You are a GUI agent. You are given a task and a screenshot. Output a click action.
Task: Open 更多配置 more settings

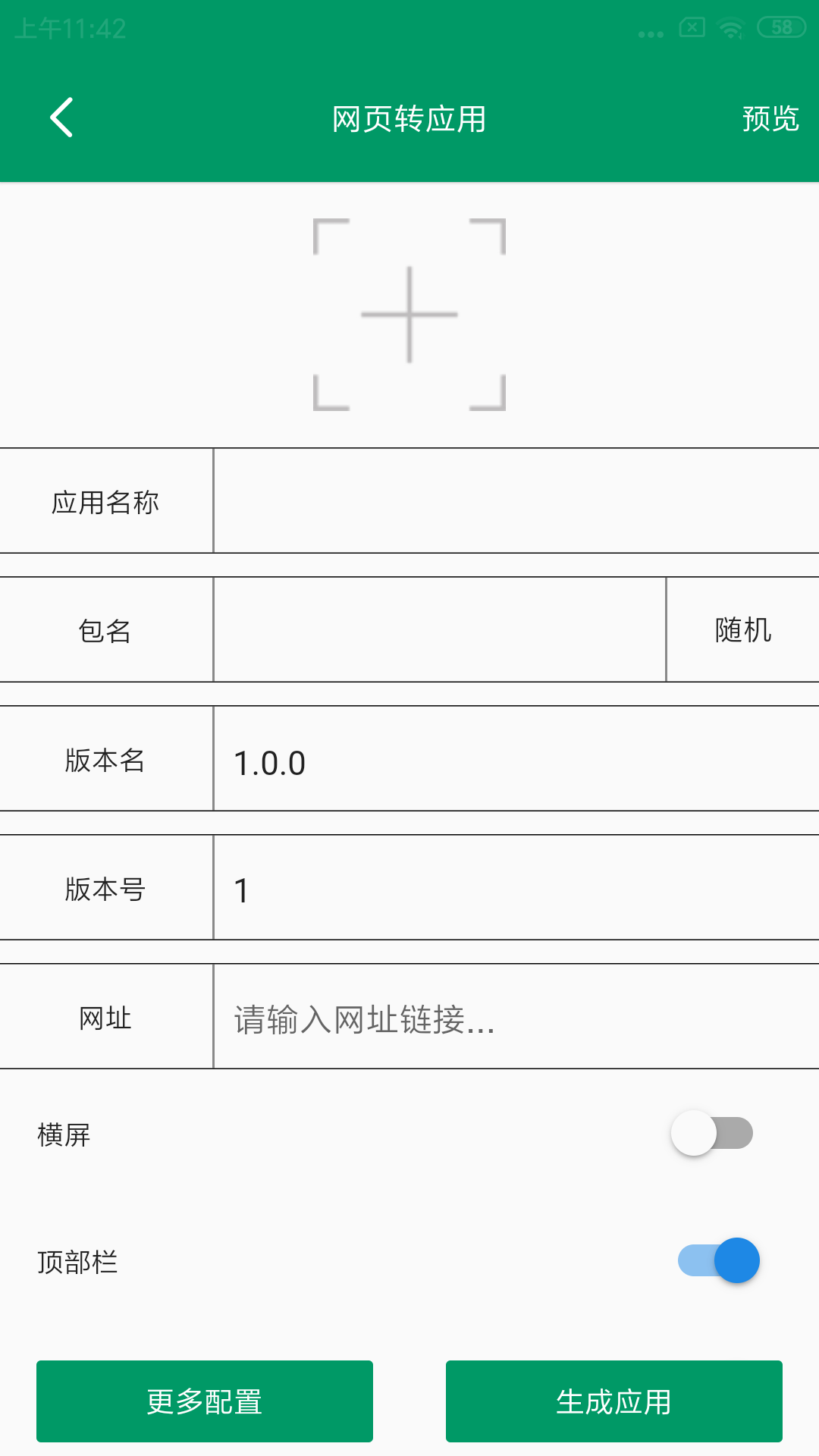[x=205, y=1401]
